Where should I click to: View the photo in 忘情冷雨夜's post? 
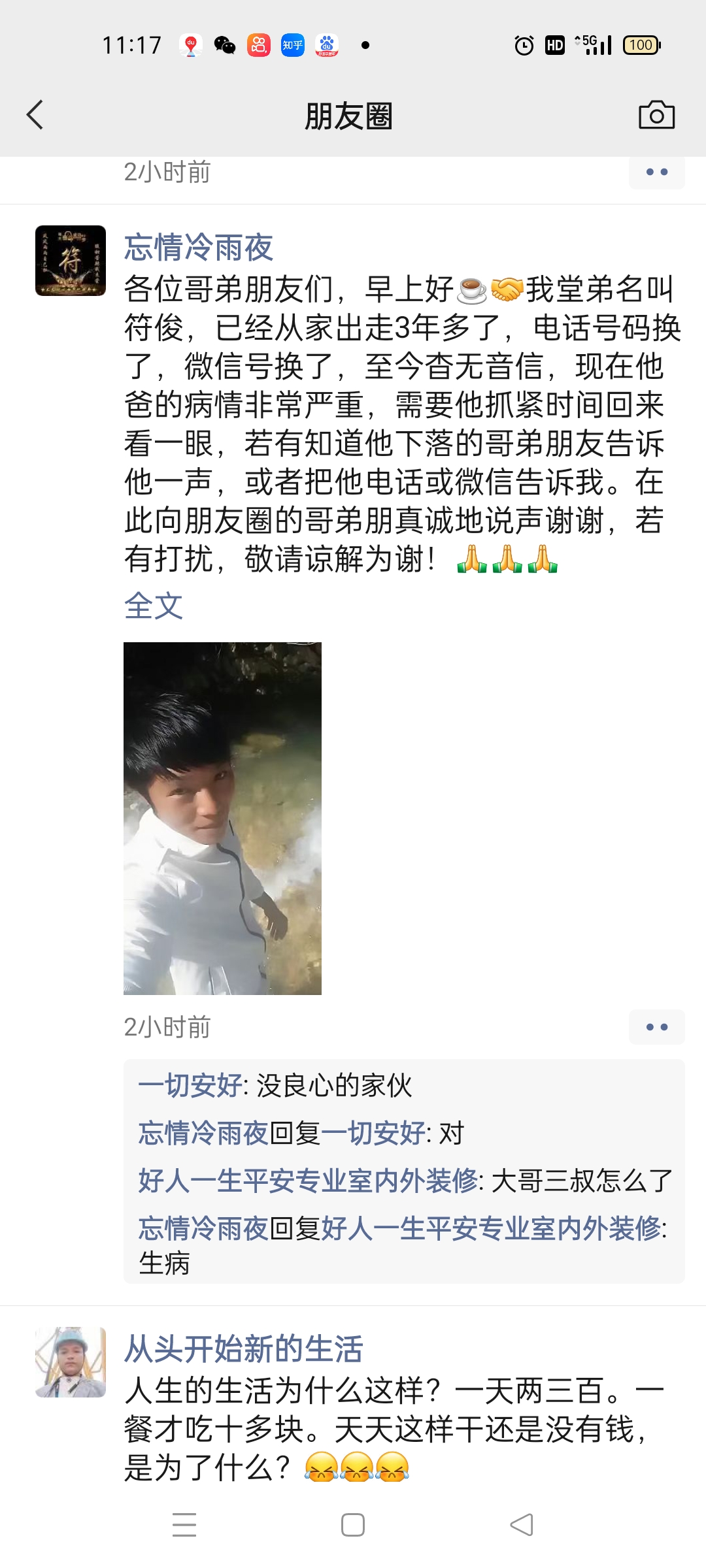[x=222, y=818]
